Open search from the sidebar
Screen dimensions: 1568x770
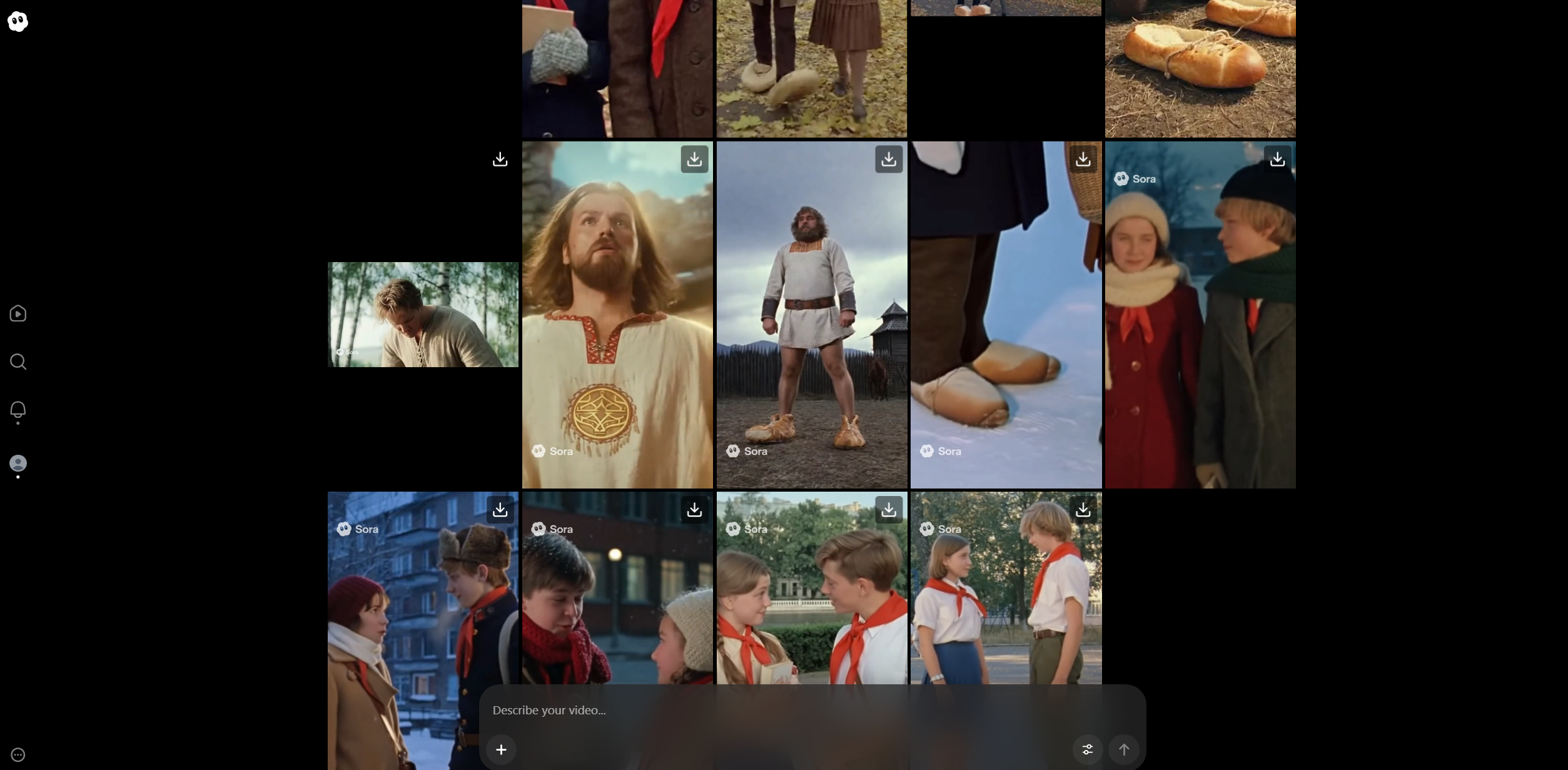click(18, 362)
